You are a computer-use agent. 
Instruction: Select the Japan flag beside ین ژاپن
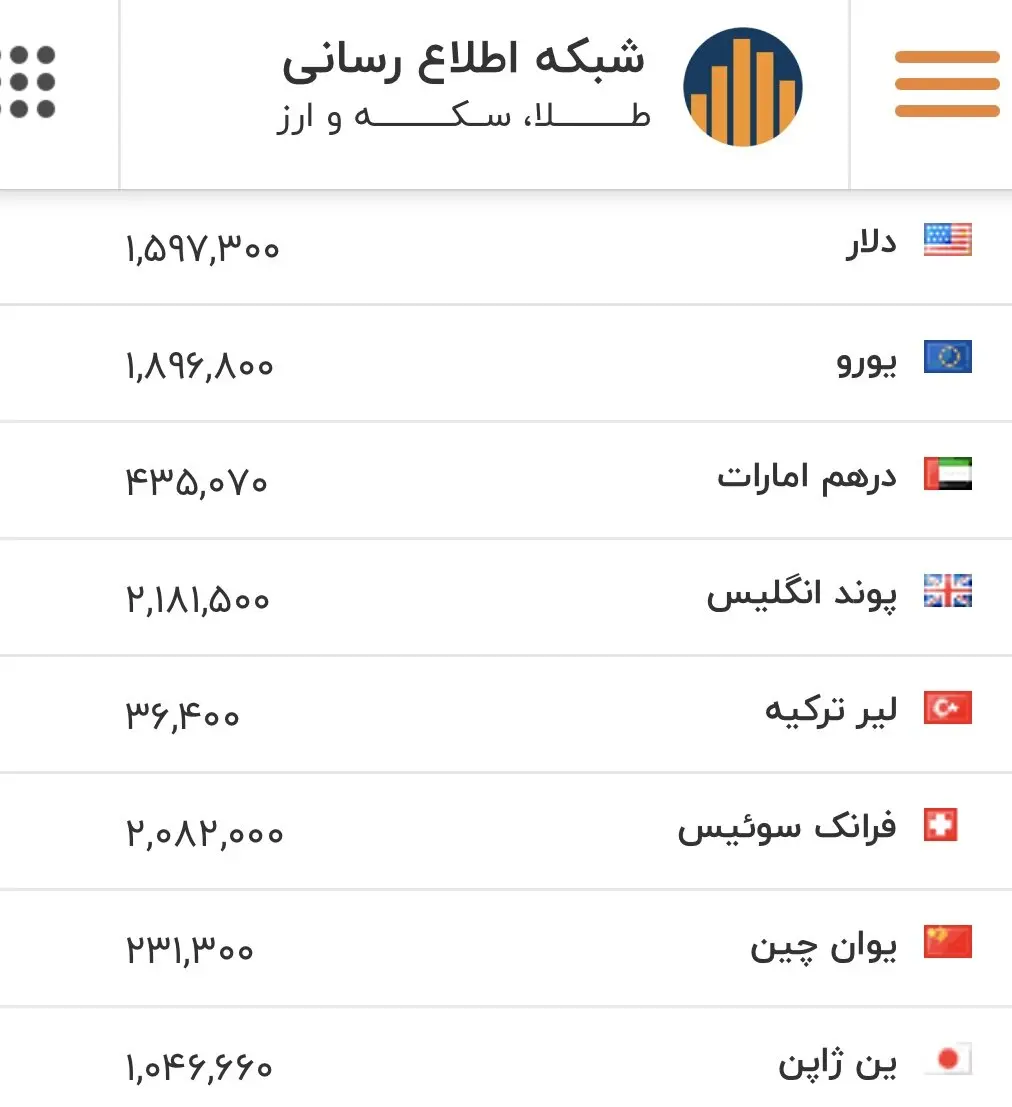pos(946,1058)
